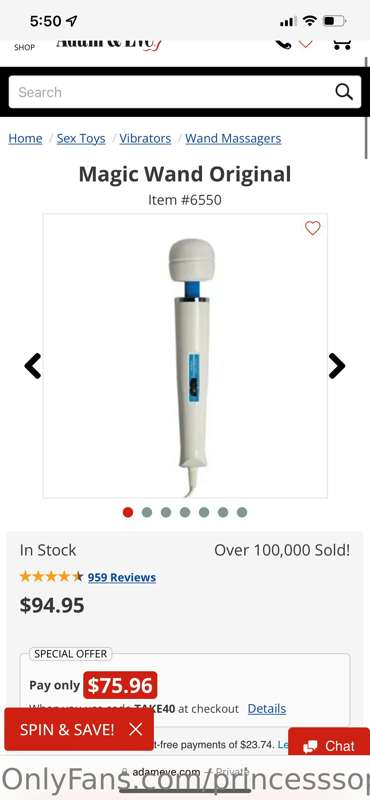
Task: Open Wand Massagers breadcrumb link
Action: coord(233,138)
